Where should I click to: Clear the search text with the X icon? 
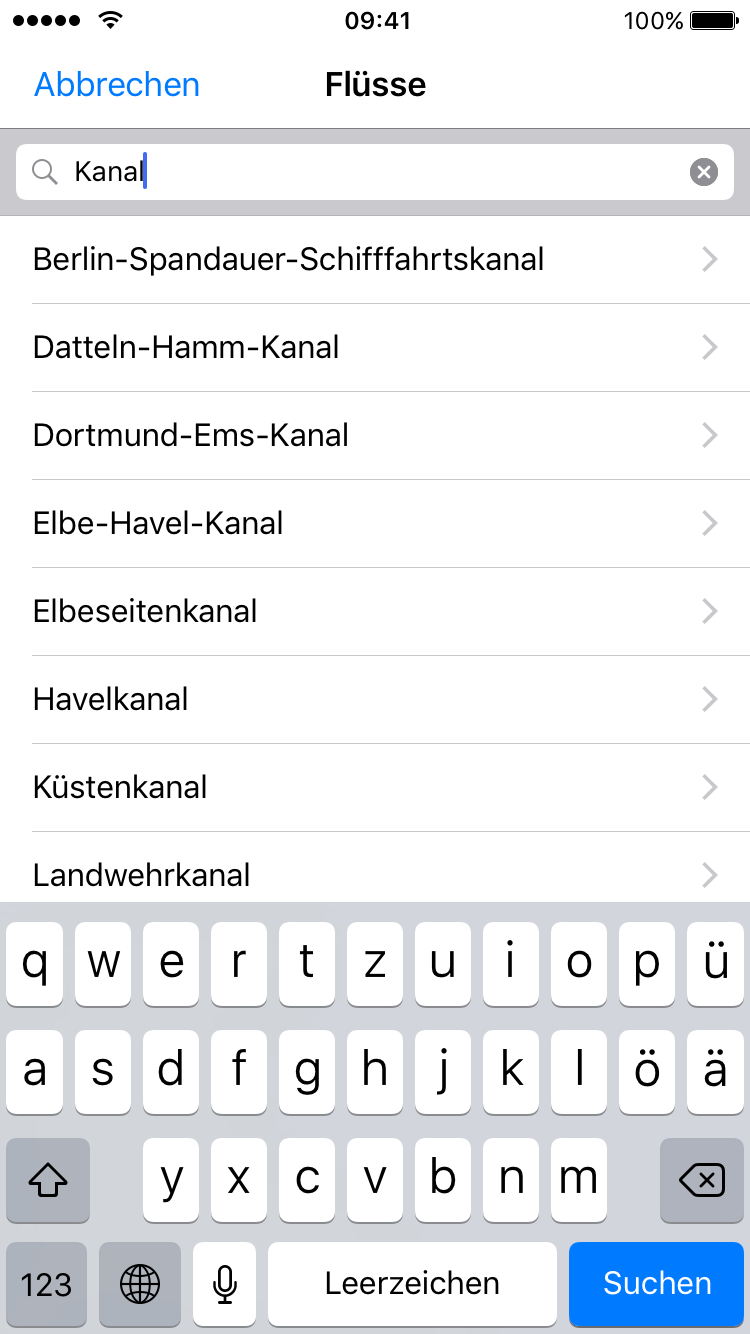tap(704, 172)
